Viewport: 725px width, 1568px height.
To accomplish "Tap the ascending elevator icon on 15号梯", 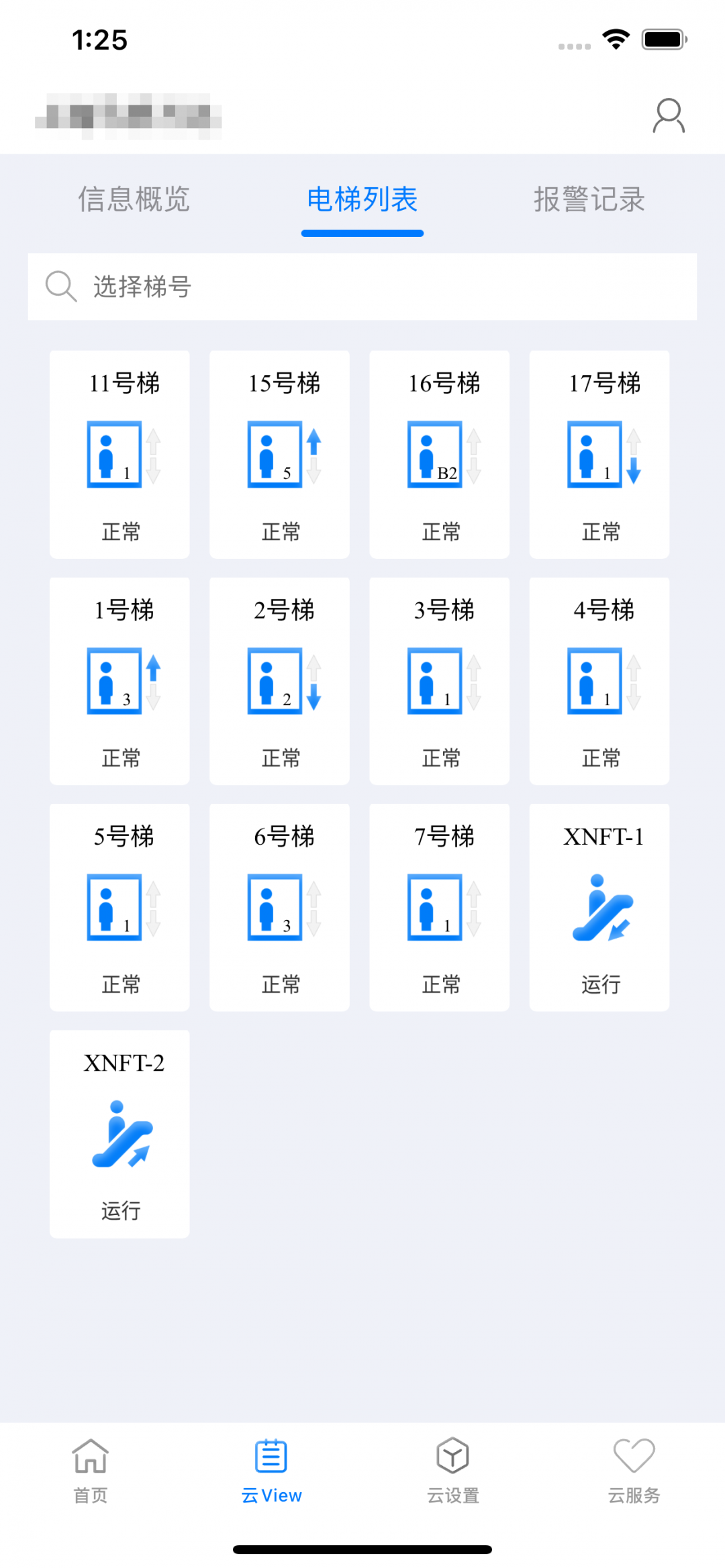I will coord(315,443).
